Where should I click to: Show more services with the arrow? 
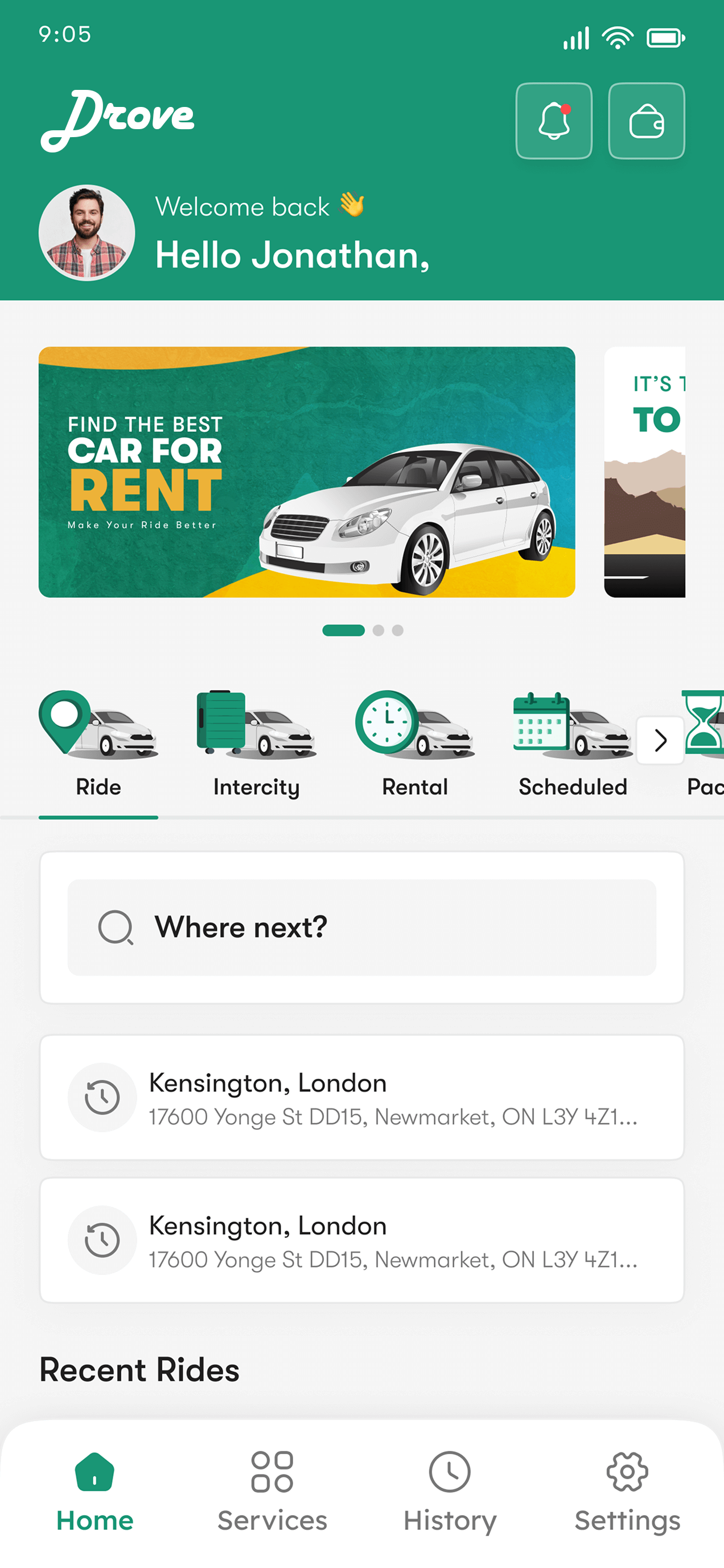660,740
